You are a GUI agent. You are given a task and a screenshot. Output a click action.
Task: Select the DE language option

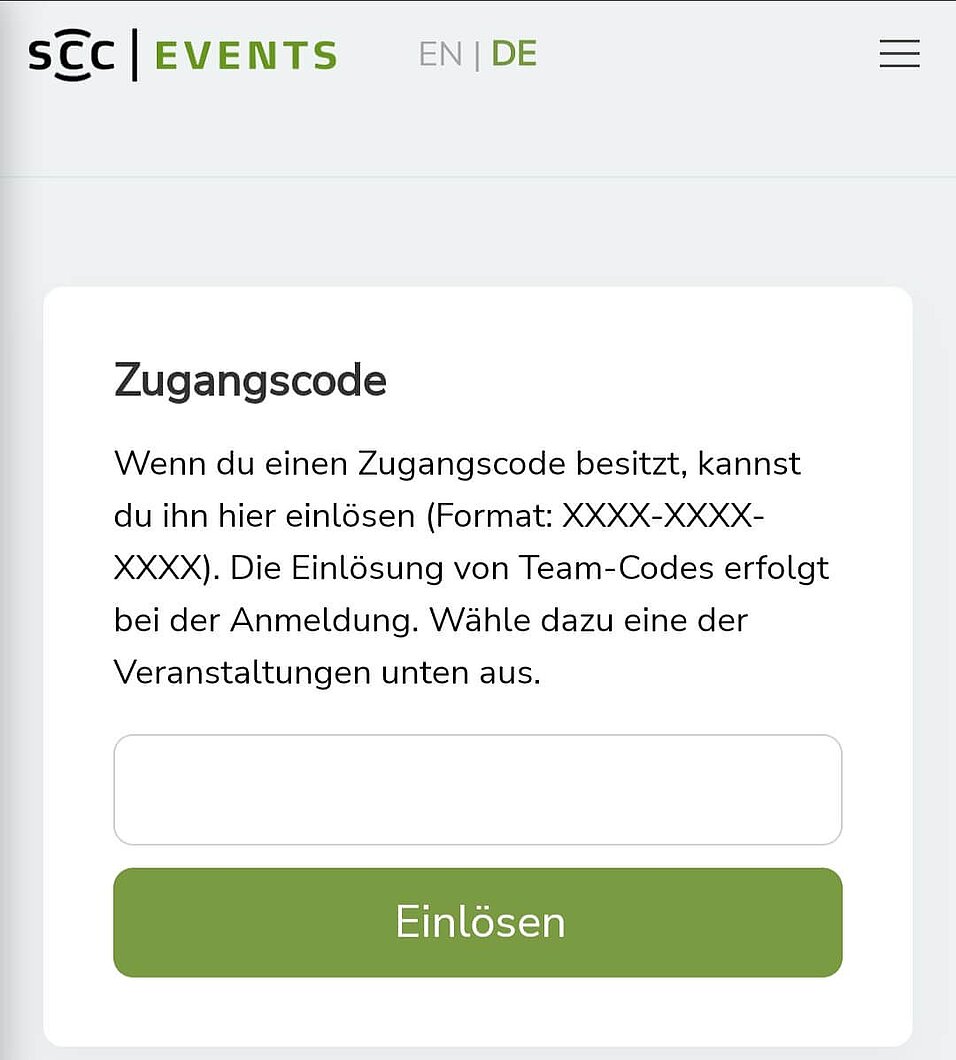514,54
